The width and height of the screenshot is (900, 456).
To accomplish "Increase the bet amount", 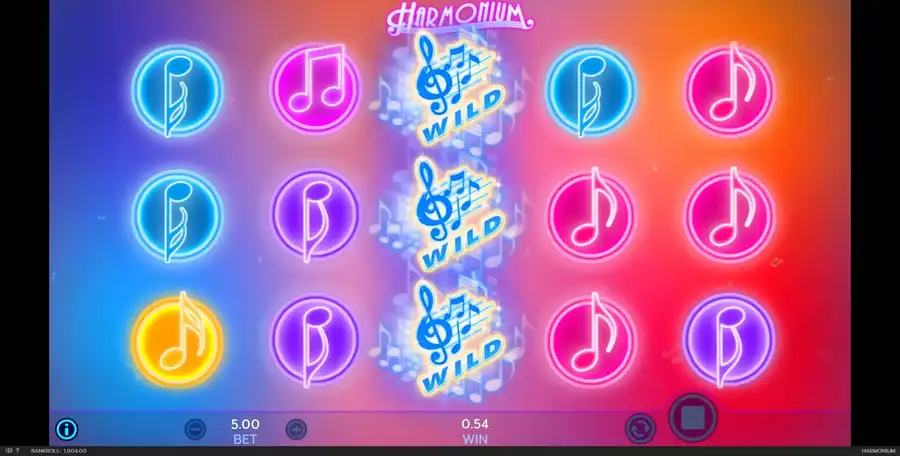I will (296, 430).
